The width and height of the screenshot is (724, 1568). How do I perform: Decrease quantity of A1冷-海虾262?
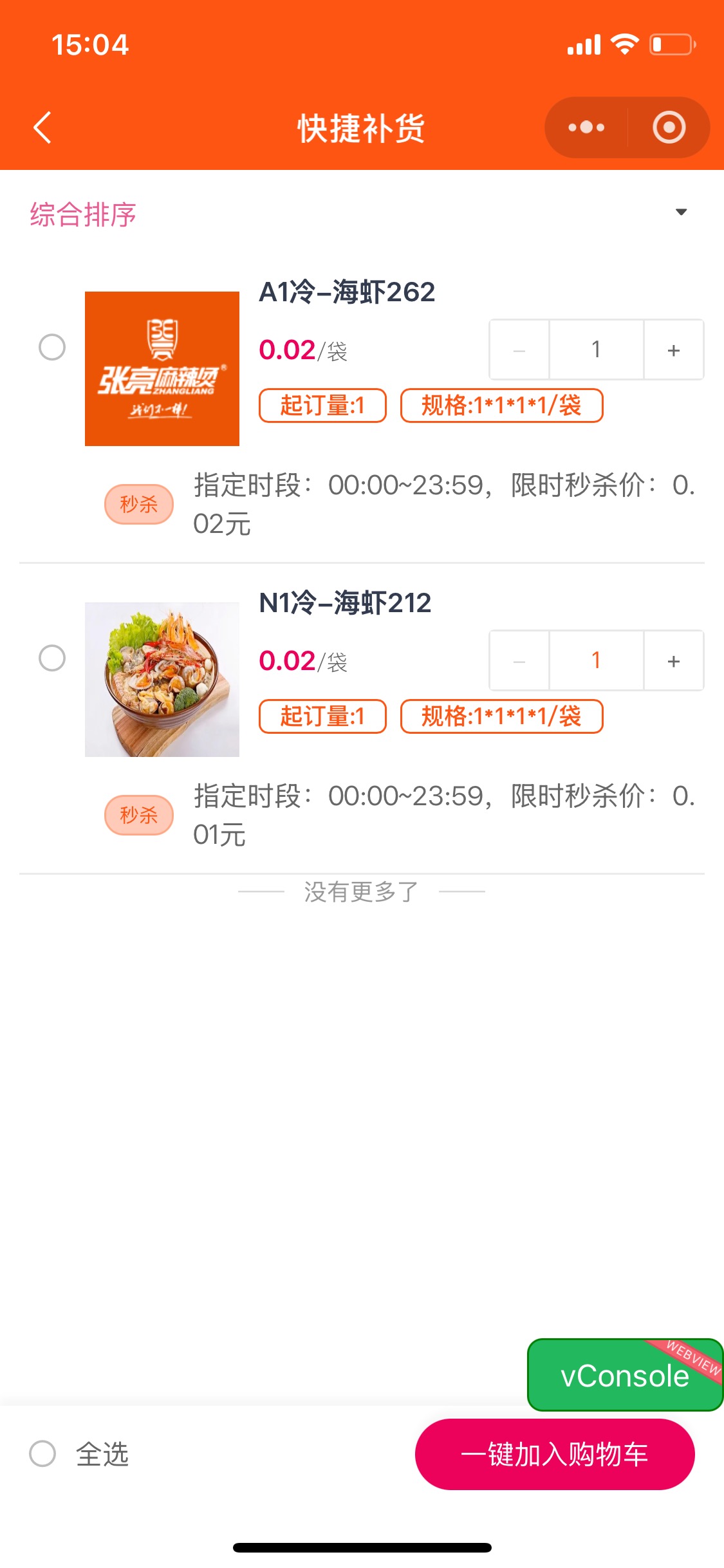click(519, 350)
